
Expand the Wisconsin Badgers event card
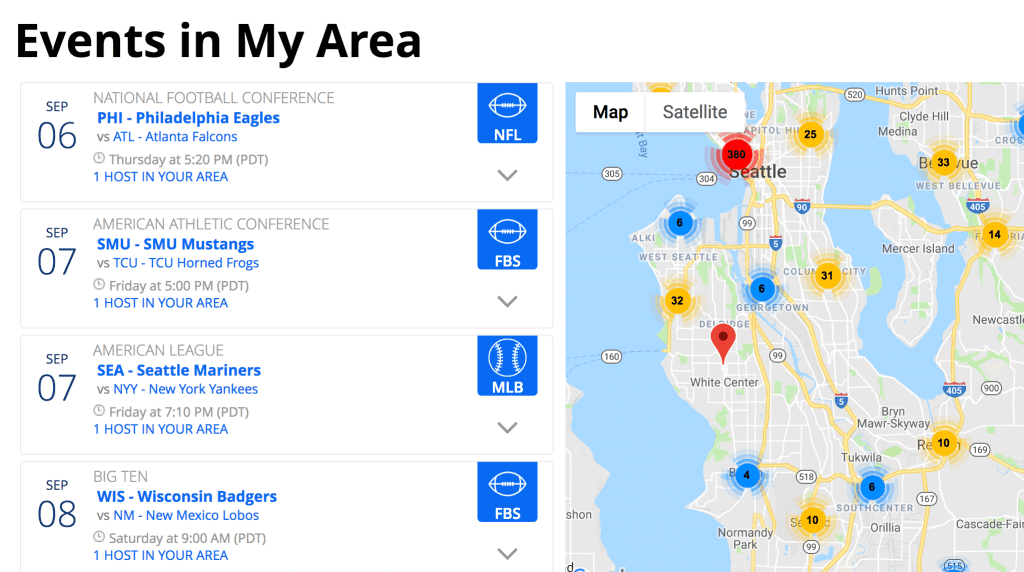coord(507,553)
